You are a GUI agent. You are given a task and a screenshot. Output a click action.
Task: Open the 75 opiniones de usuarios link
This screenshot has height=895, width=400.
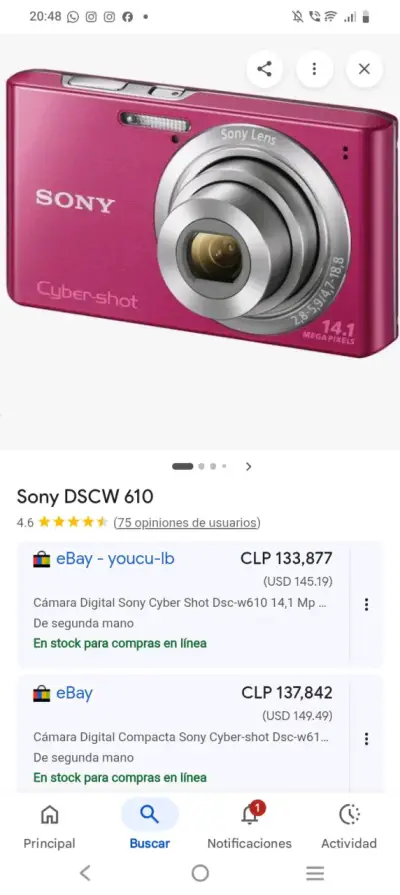point(187,522)
